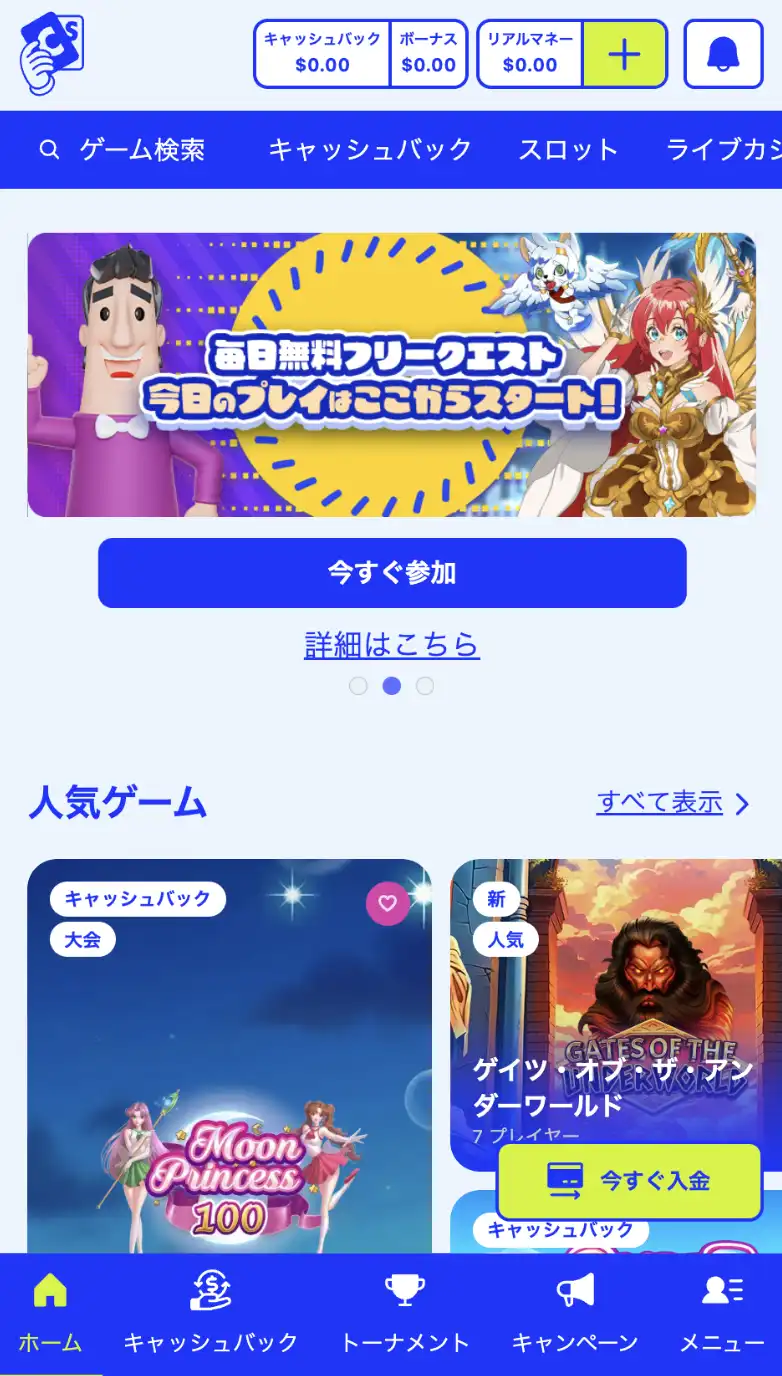Open ゲーム検索 game search

pyautogui.click(x=123, y=150)
